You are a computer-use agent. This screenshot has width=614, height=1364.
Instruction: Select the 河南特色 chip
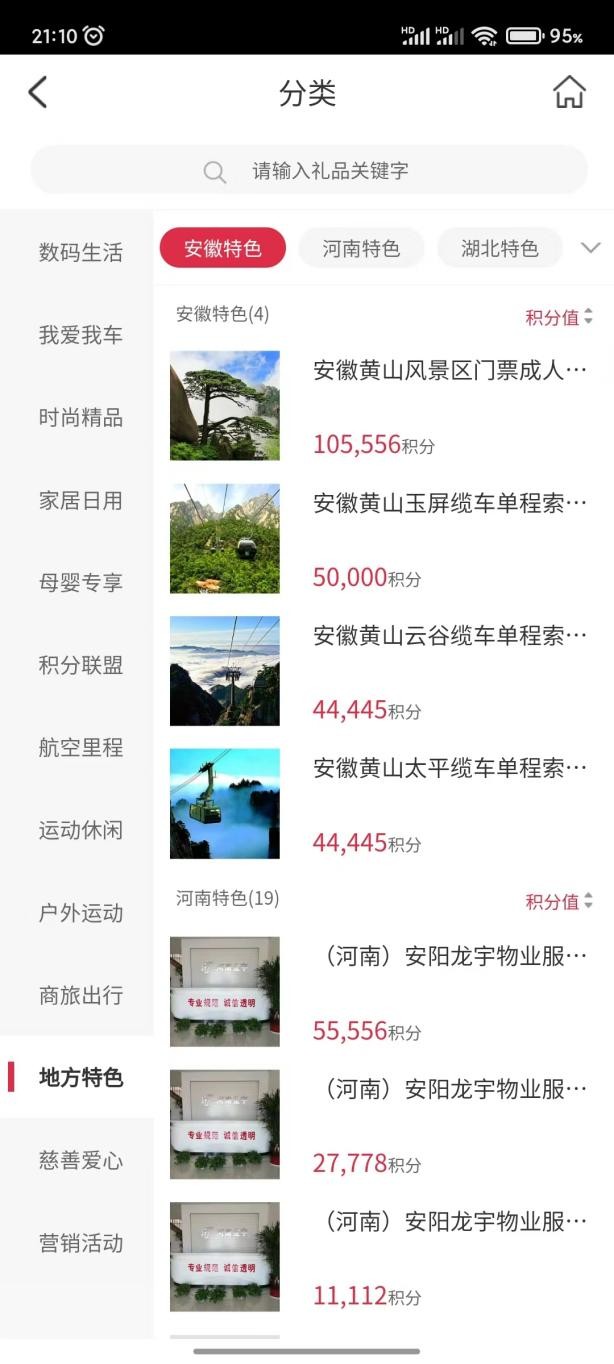[x=361, y=248]
